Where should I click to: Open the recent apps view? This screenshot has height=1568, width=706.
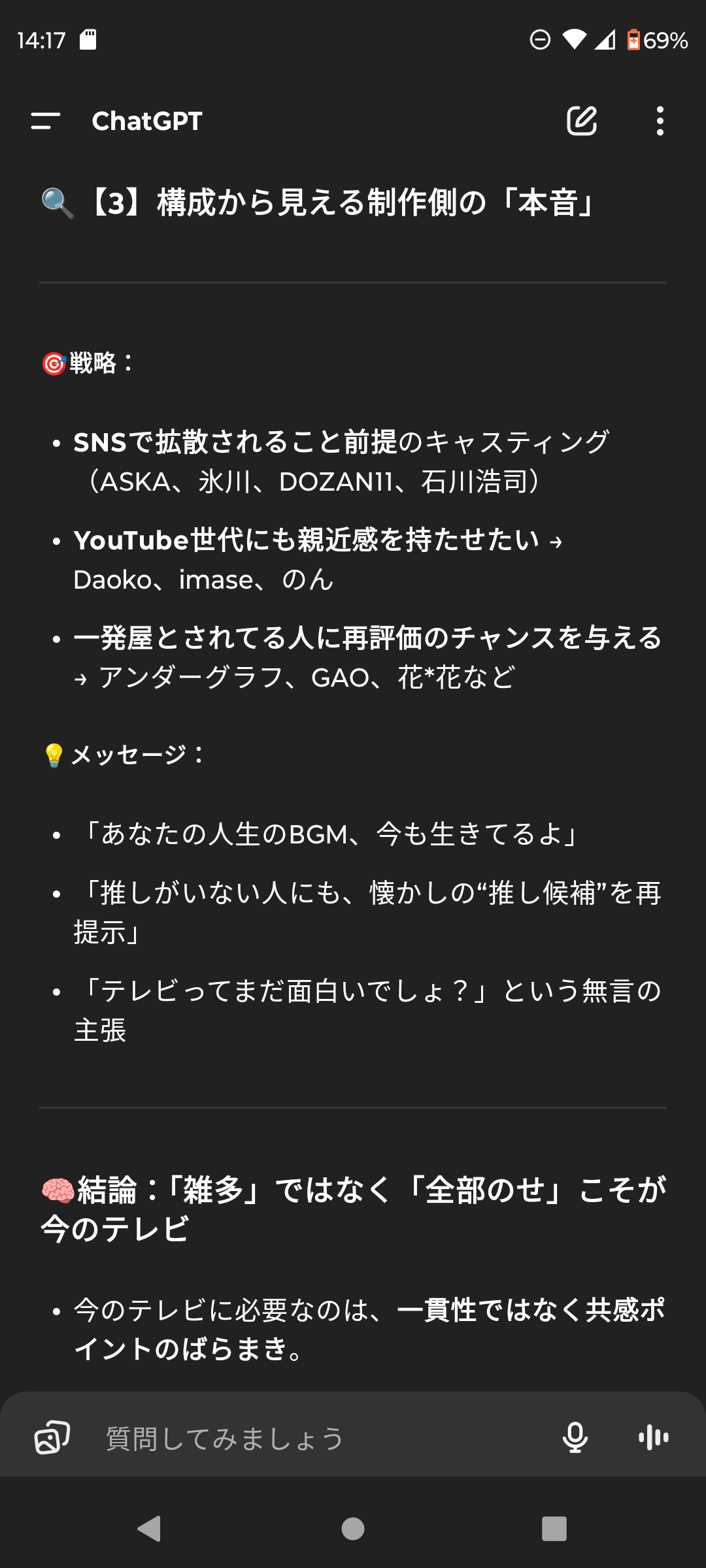coord(554,1529)
